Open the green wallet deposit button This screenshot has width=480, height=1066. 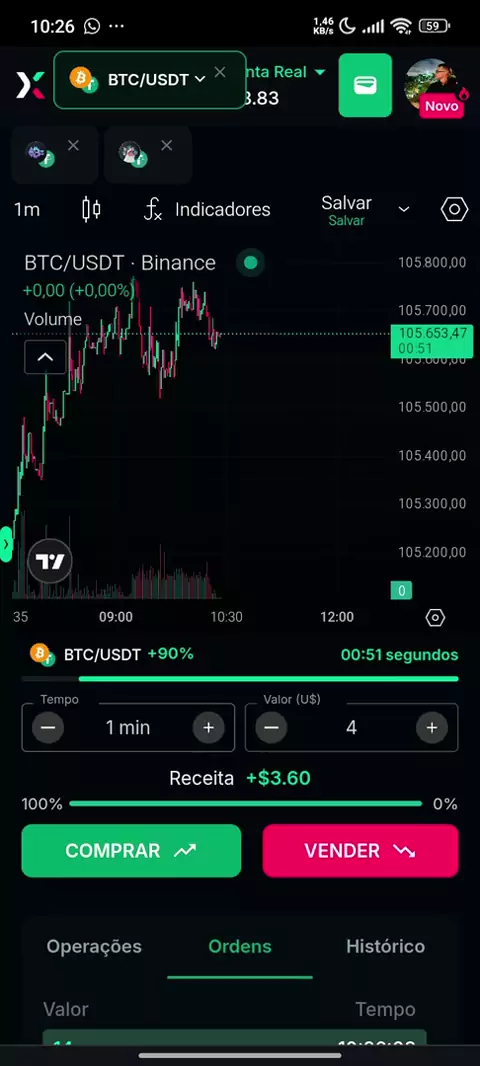point(365,85)
